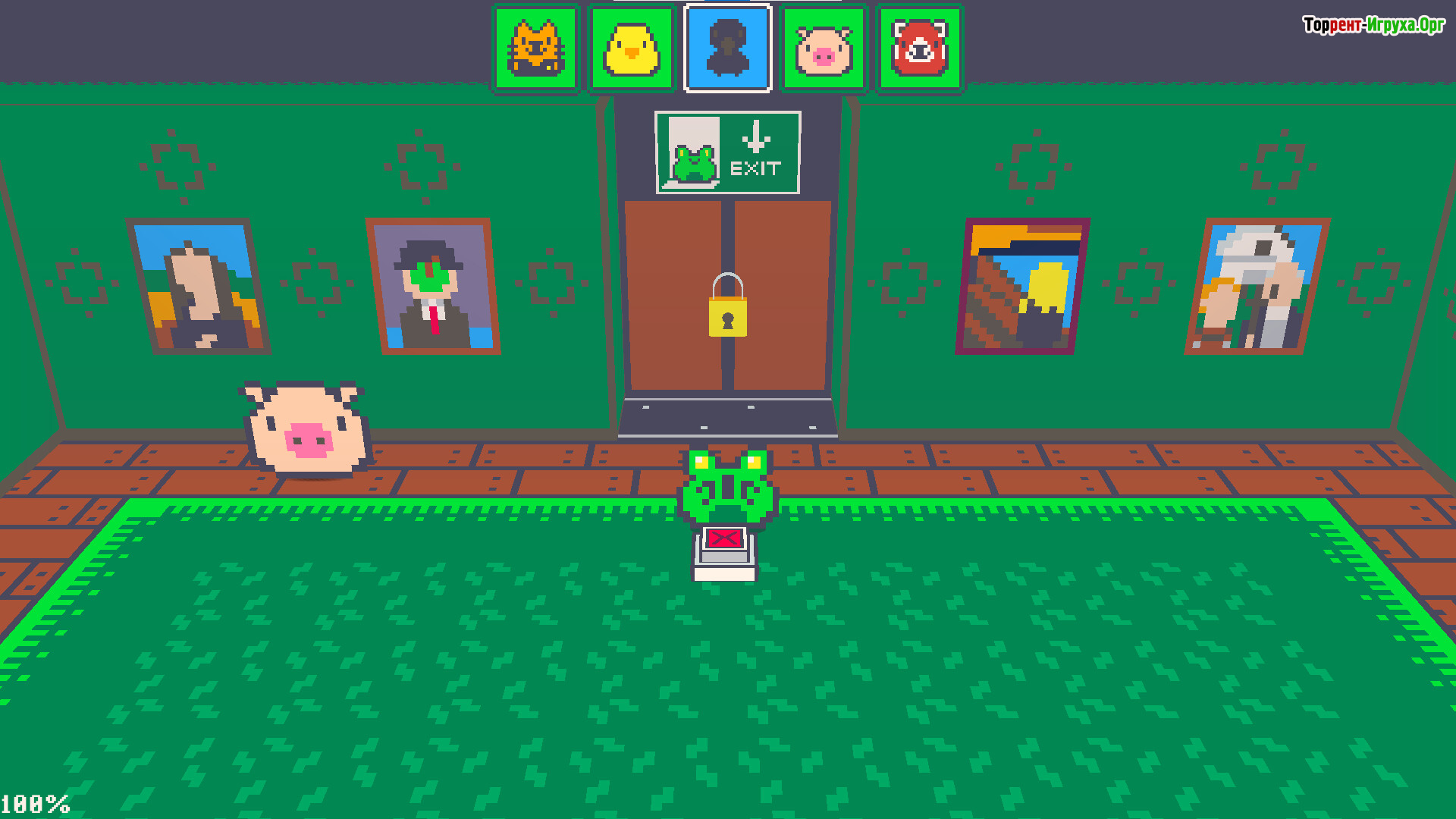Select the red panda character icon
Screen dimensions: 1456x819
click(920, 49)
